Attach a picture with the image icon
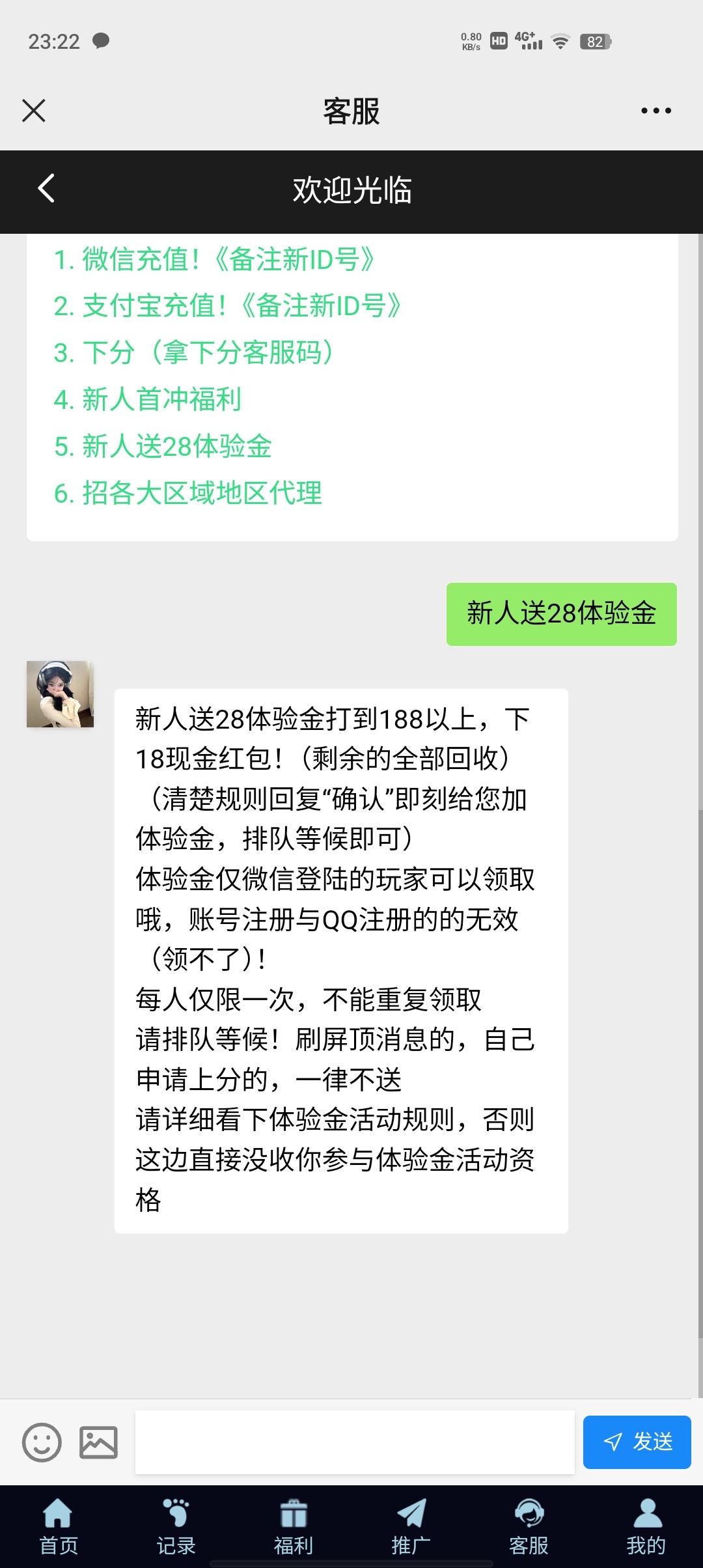This screenshot has height=1568, width=703. pos(98,1442)
